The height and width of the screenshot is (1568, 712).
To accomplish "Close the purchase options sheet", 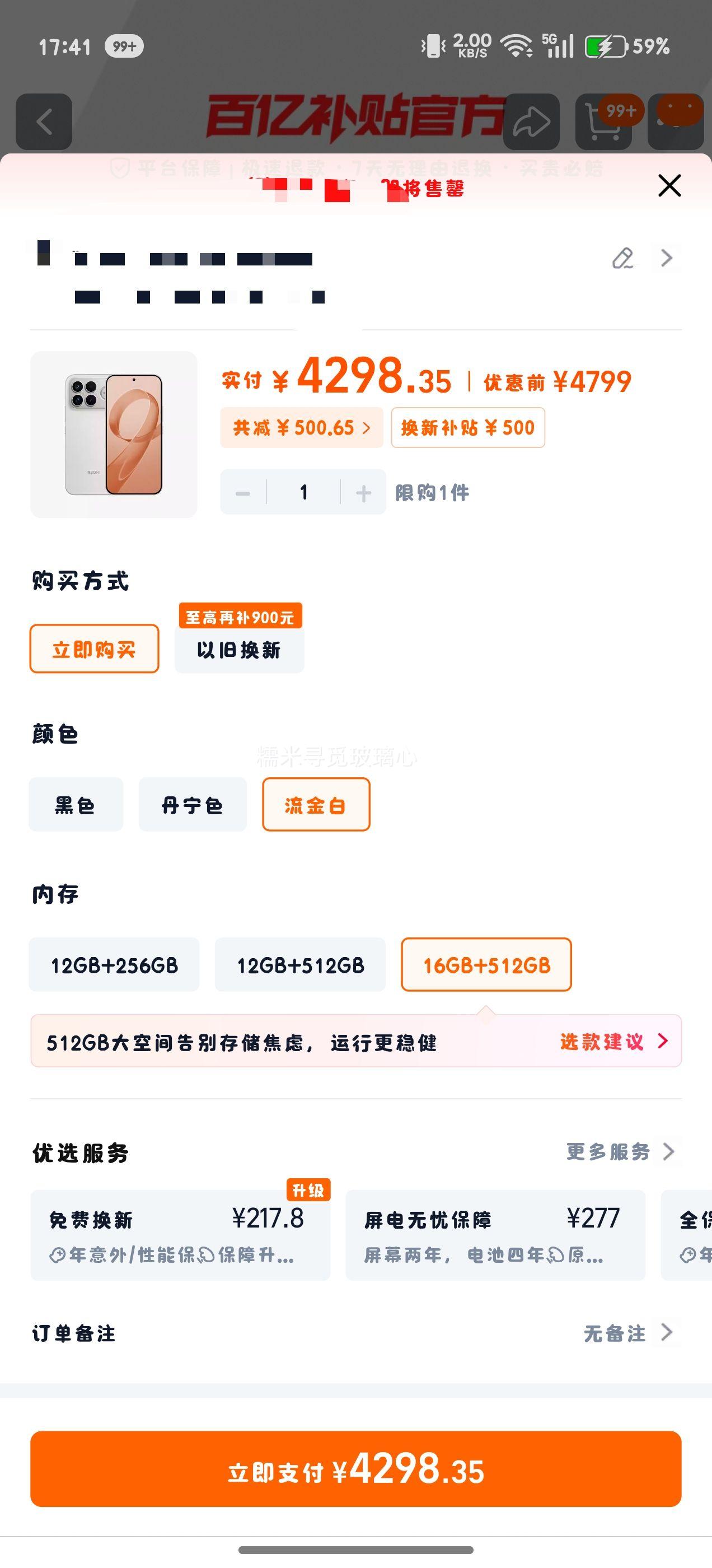I will [x=669, y=186].
